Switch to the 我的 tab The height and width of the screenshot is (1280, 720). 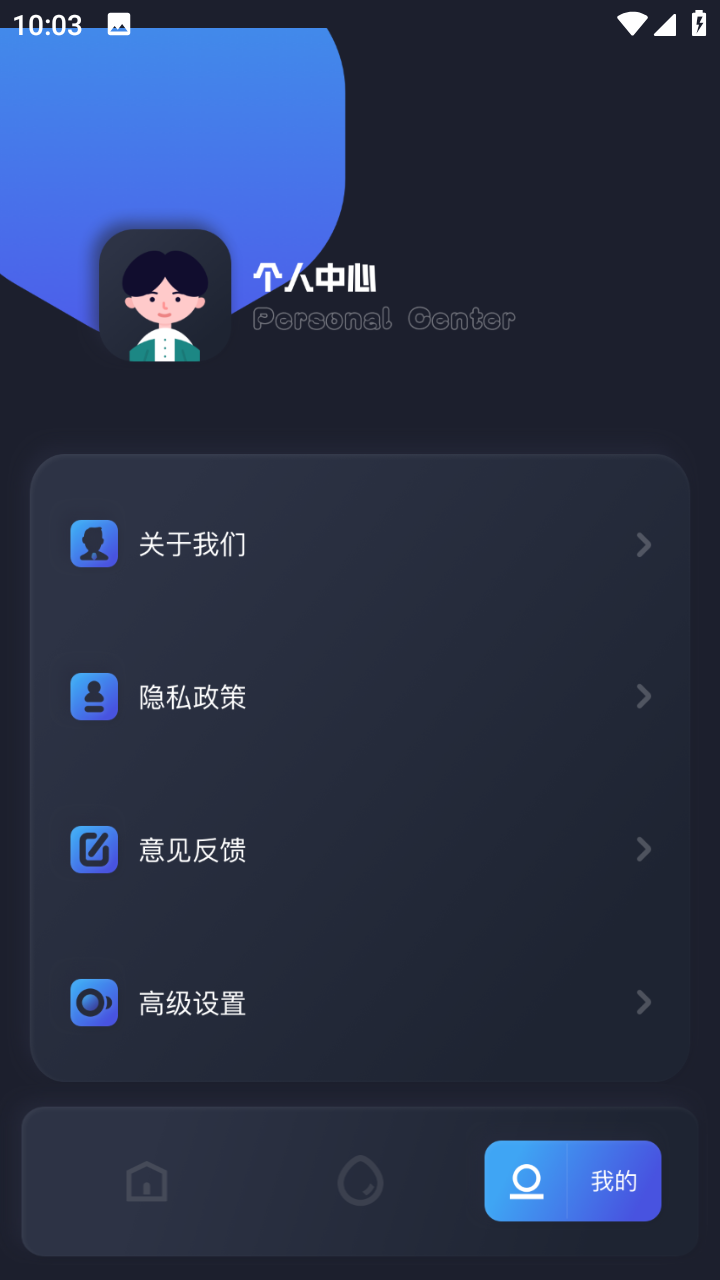(572, 1180)
